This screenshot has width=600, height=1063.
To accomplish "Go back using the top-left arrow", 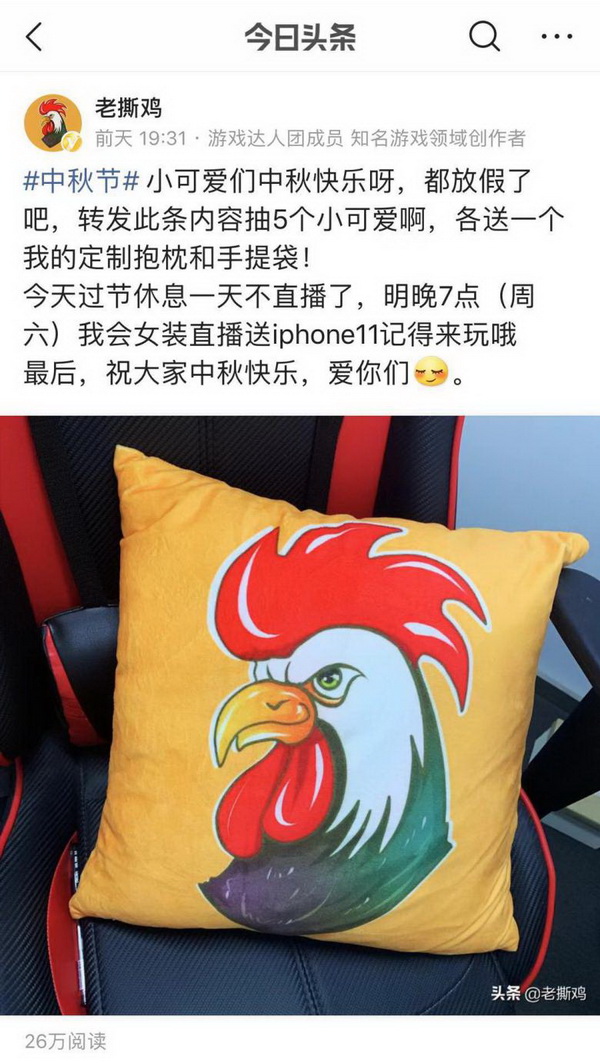I will 35,38.
